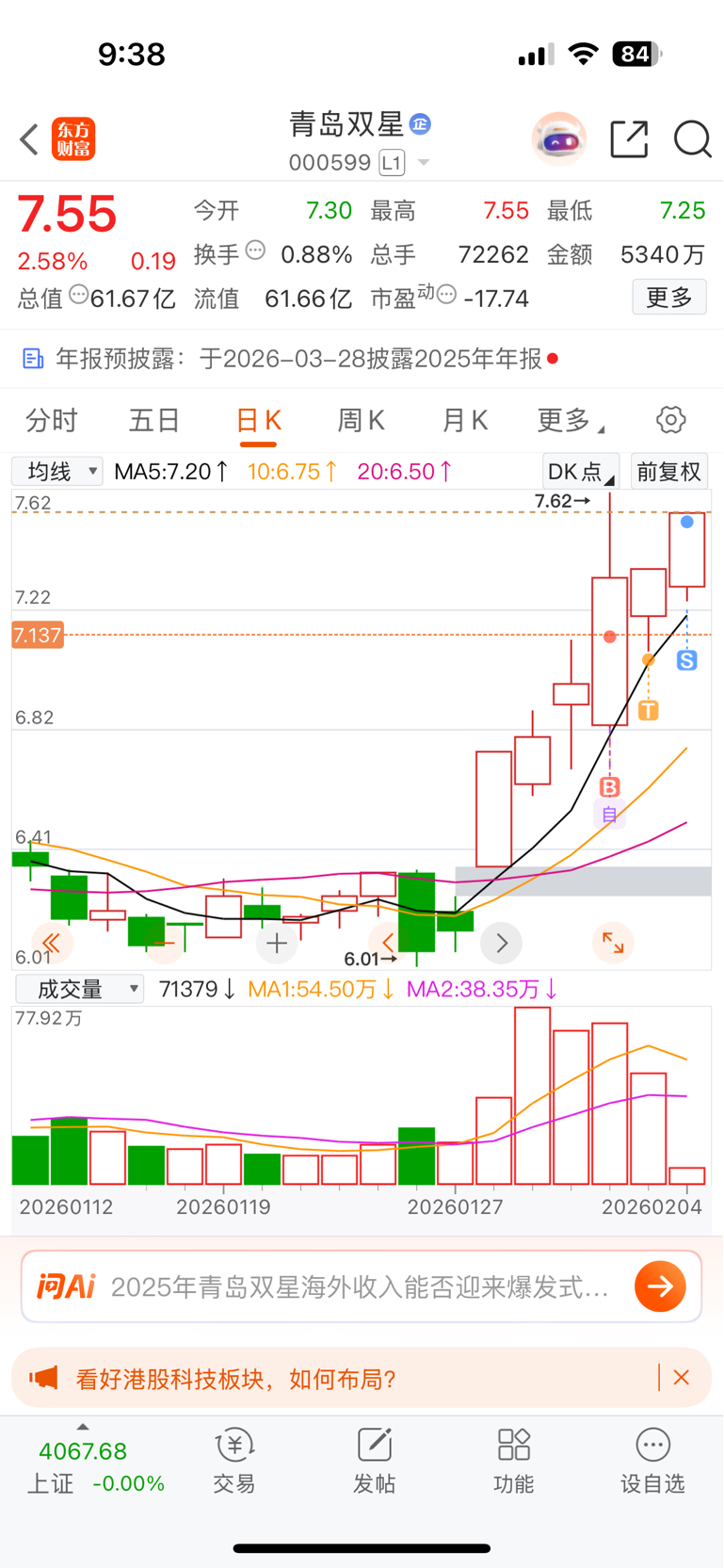This screenshot has width=724, height=1568.
Task: Add stock via 设自选 button
Action: pyautogui.click(x=652, y=1461)
